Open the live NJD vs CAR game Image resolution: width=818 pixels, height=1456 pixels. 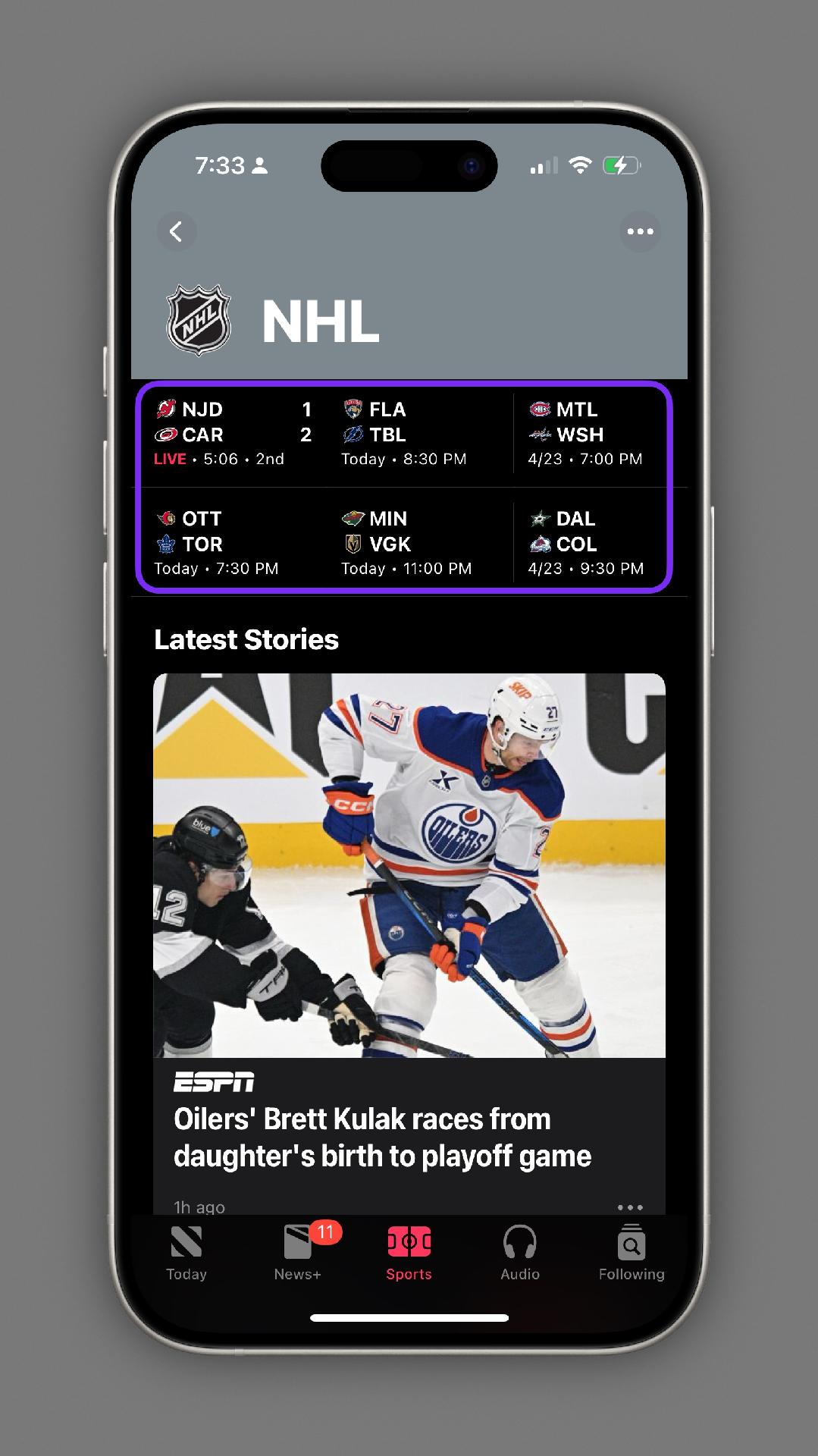[x=233, y=434]
